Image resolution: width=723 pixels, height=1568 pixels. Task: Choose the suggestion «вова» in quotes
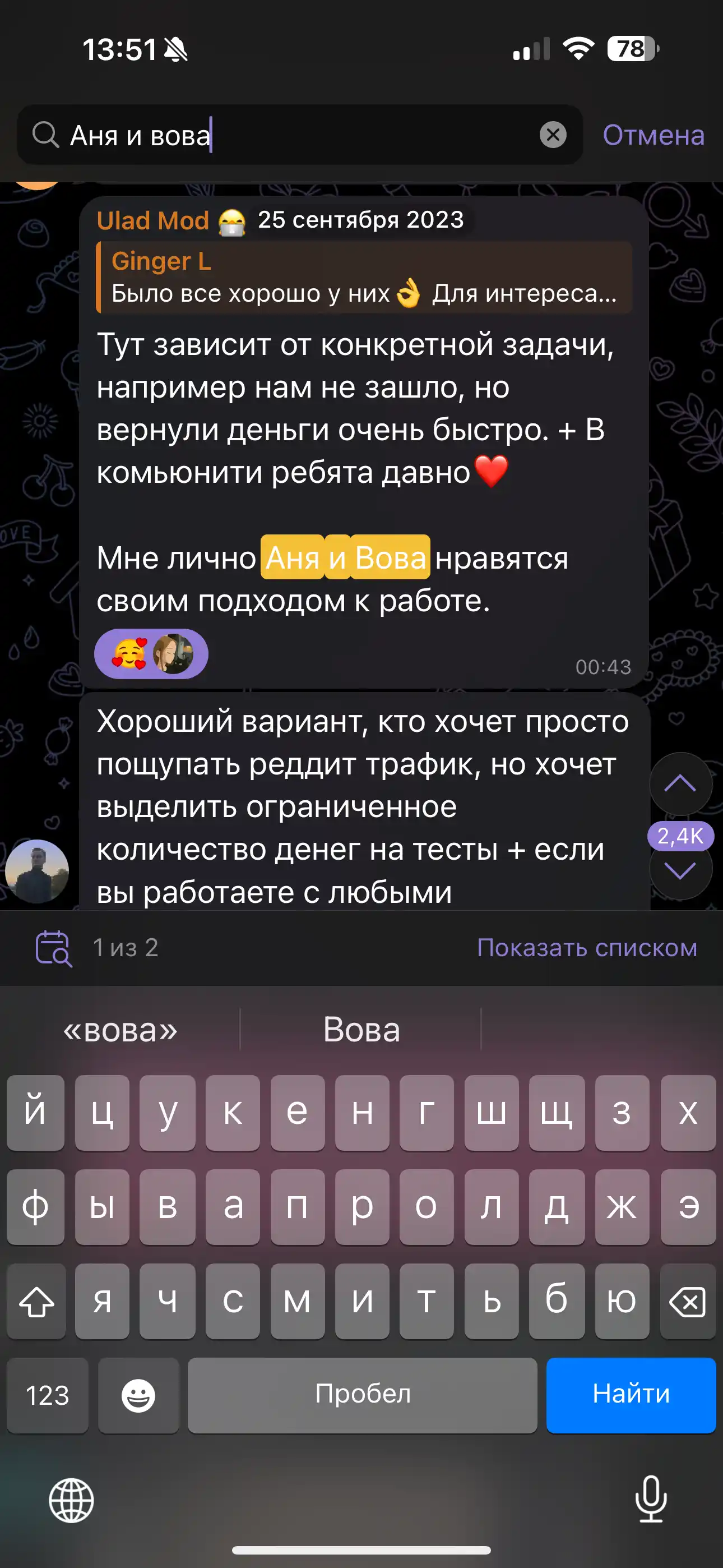pyautogui.click(x=121, y=1030)
